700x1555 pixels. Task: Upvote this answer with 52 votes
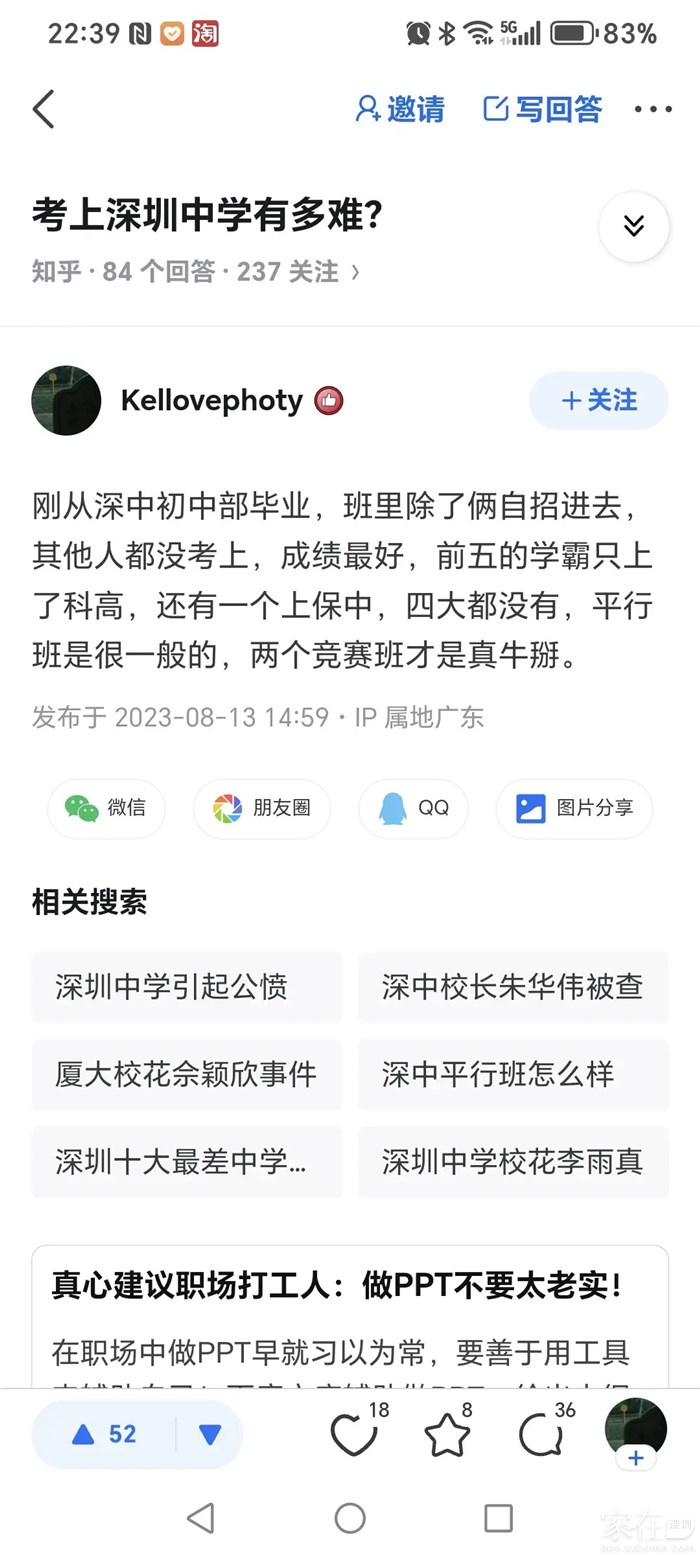104,1435
